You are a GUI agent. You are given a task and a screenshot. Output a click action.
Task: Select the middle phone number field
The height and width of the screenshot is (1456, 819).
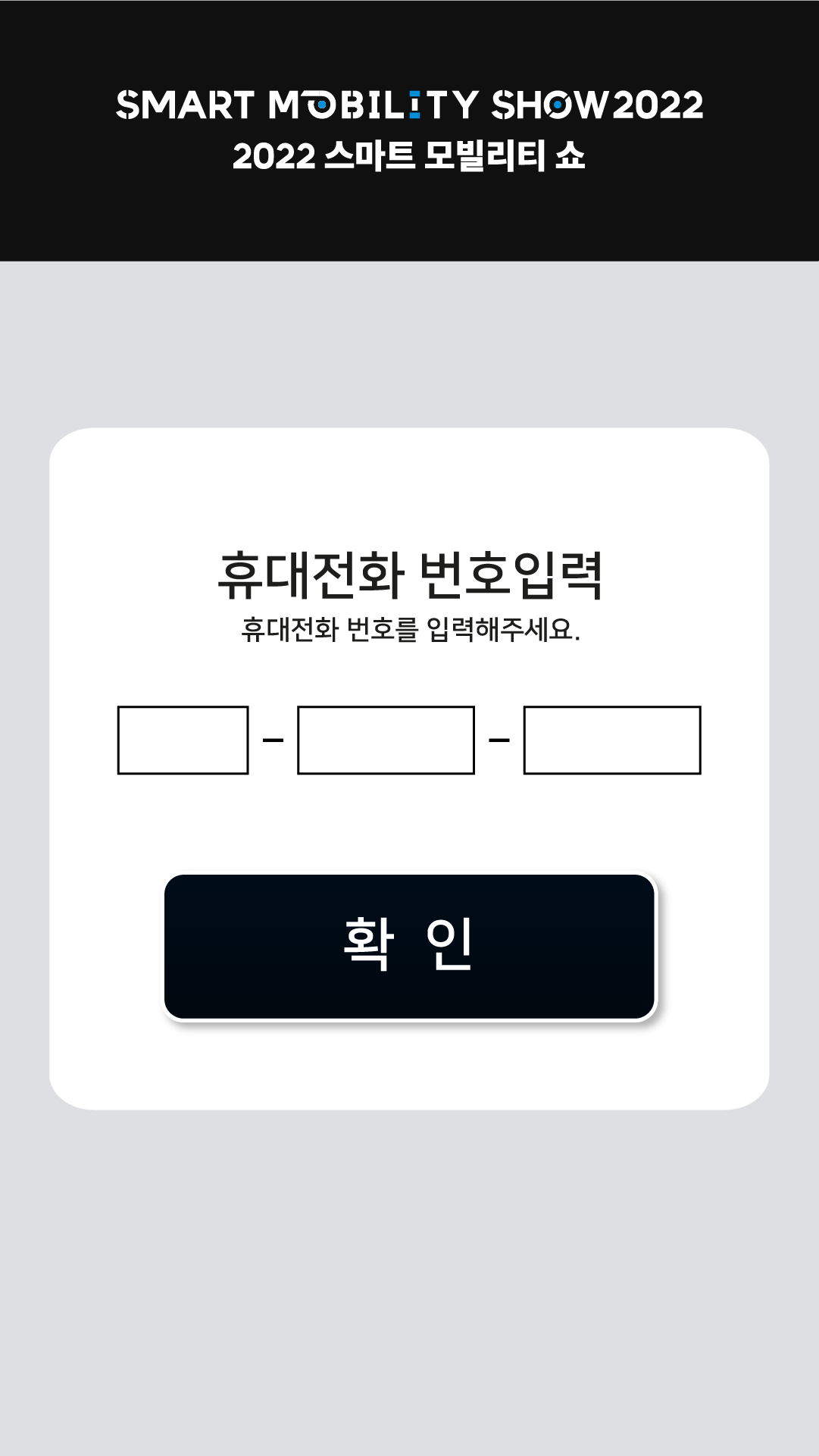coord(386,740)
